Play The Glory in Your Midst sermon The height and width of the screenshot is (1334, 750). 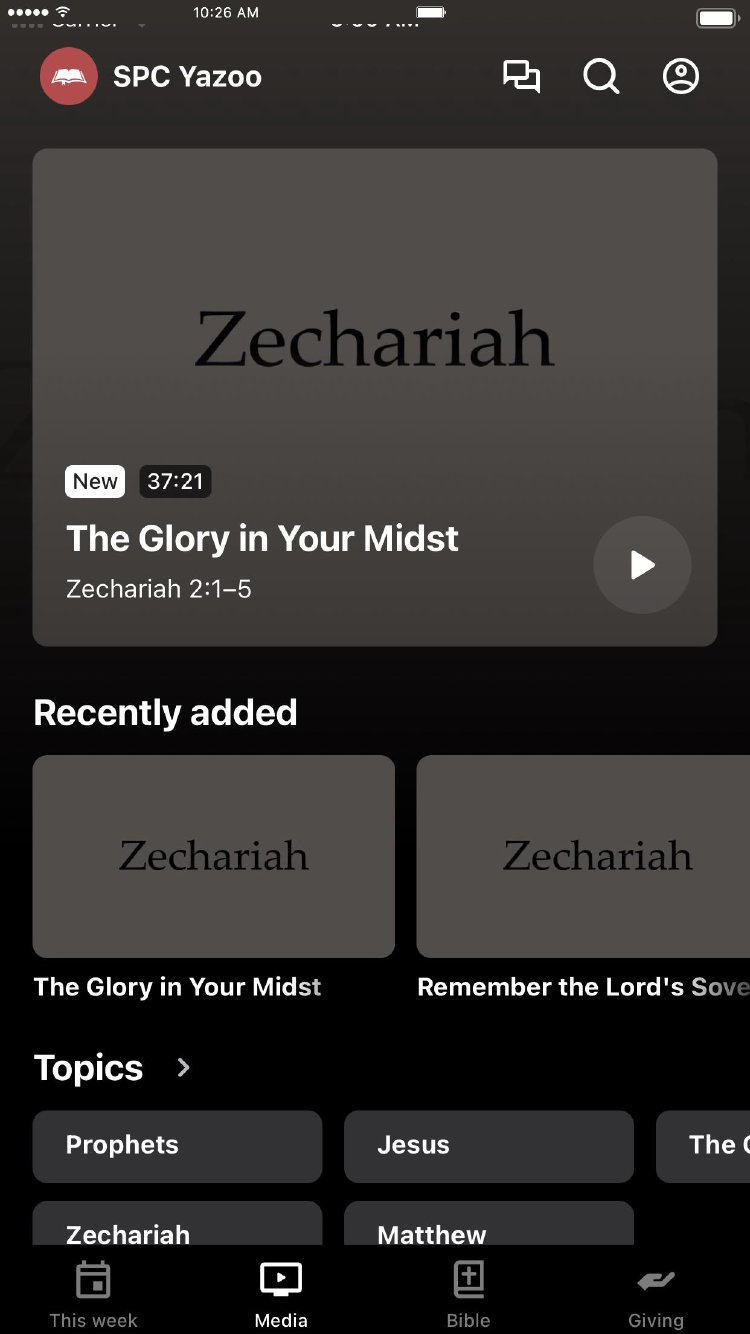point(642,565)
